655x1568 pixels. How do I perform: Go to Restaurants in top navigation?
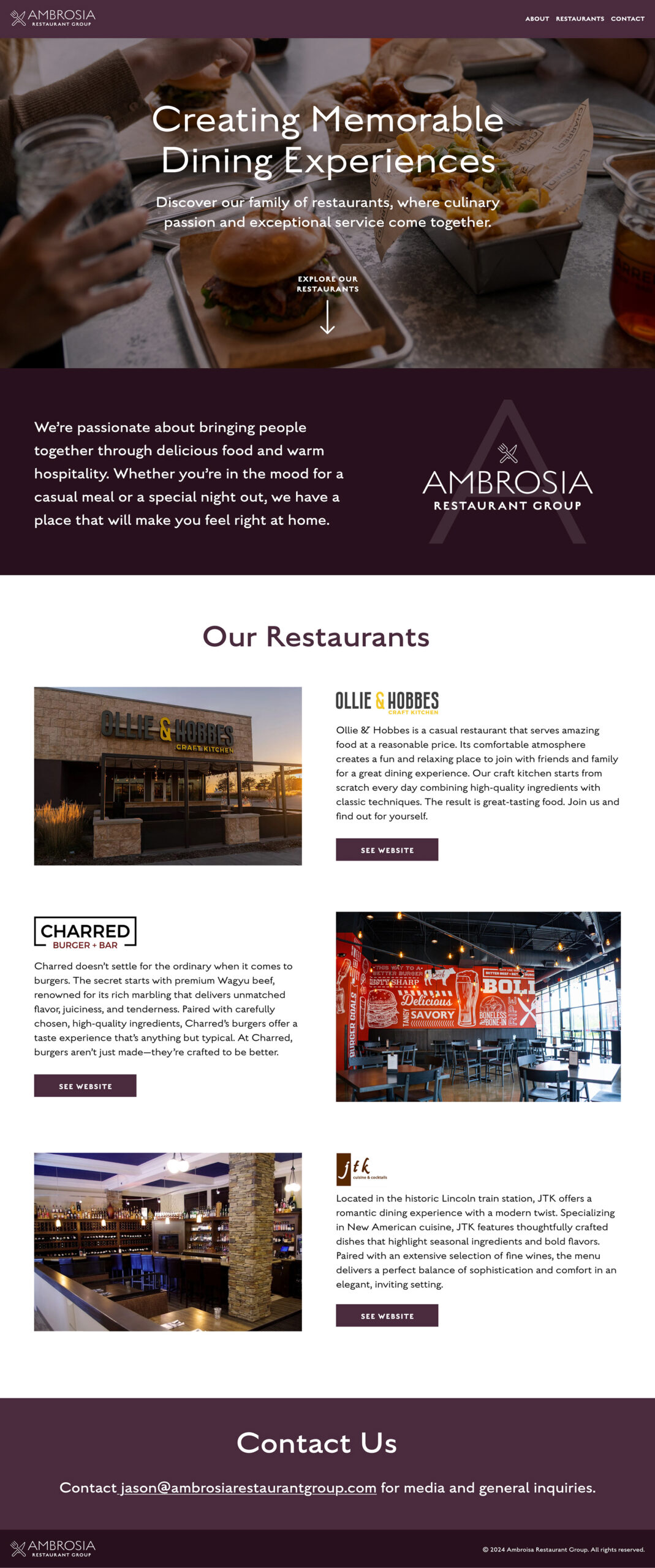click(x=580, y=19)
